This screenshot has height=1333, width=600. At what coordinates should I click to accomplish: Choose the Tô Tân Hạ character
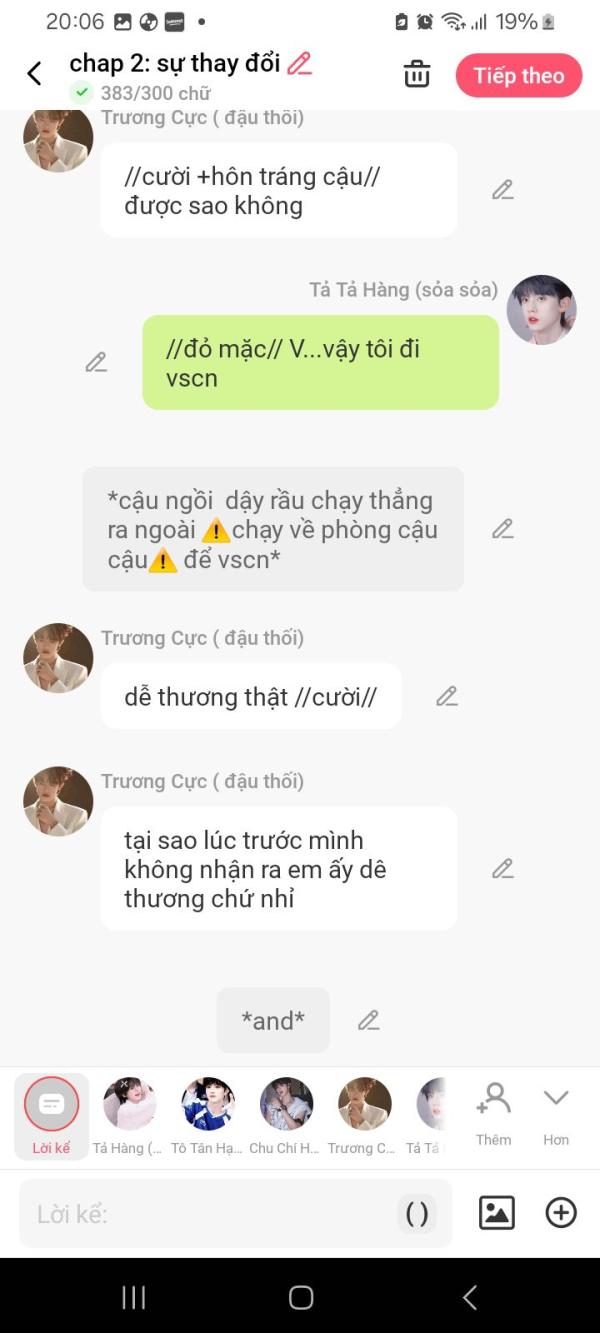pos(207,1116)
